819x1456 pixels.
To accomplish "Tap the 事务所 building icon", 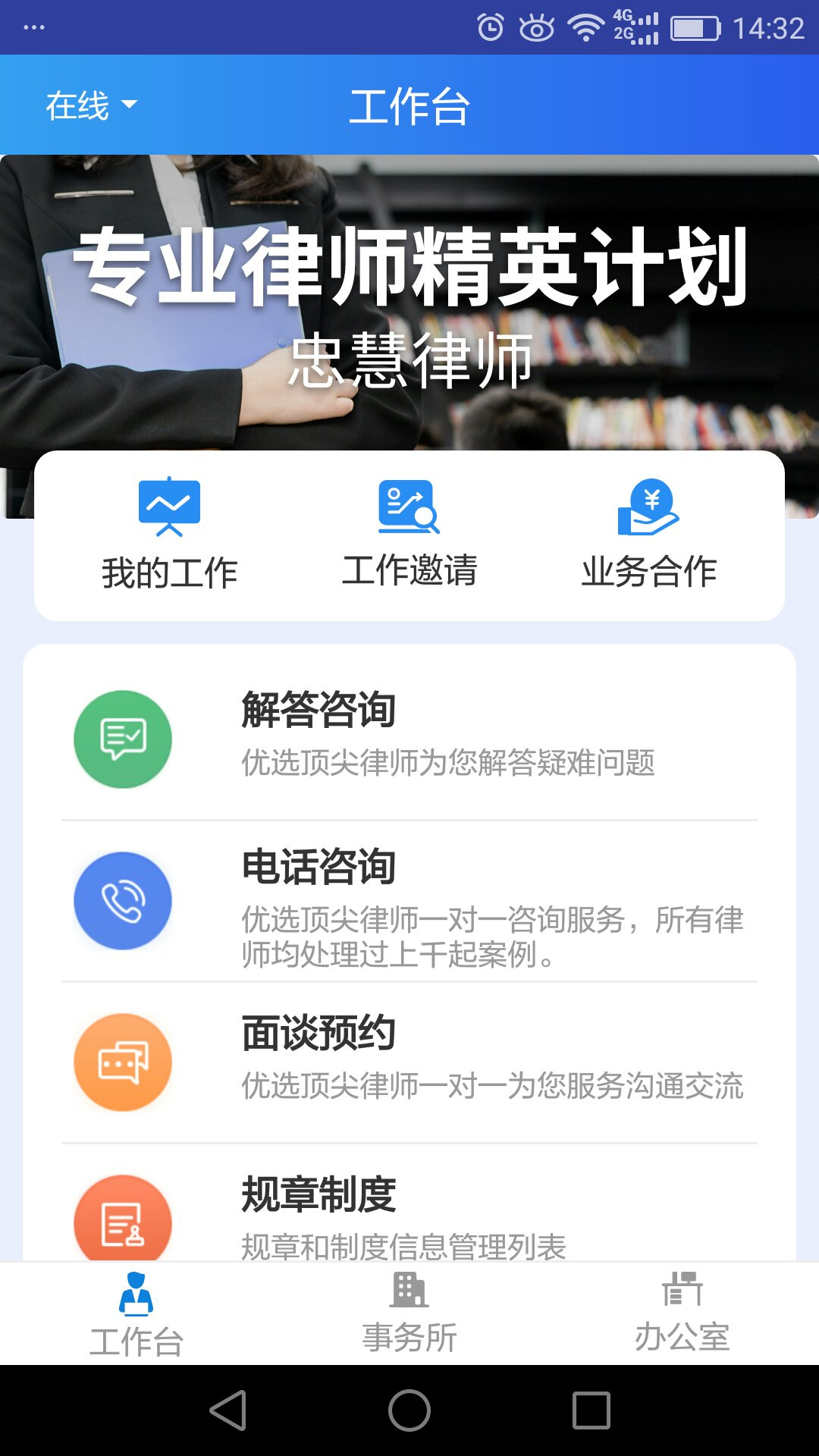I will click(x=408, y=1289).
